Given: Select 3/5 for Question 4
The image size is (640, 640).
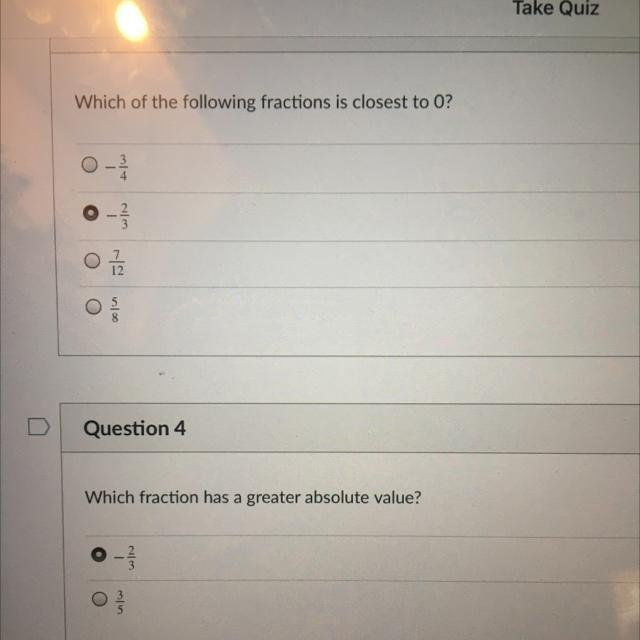Looking at the screenshot, I should pyautogui.click(x=99, y=600).
